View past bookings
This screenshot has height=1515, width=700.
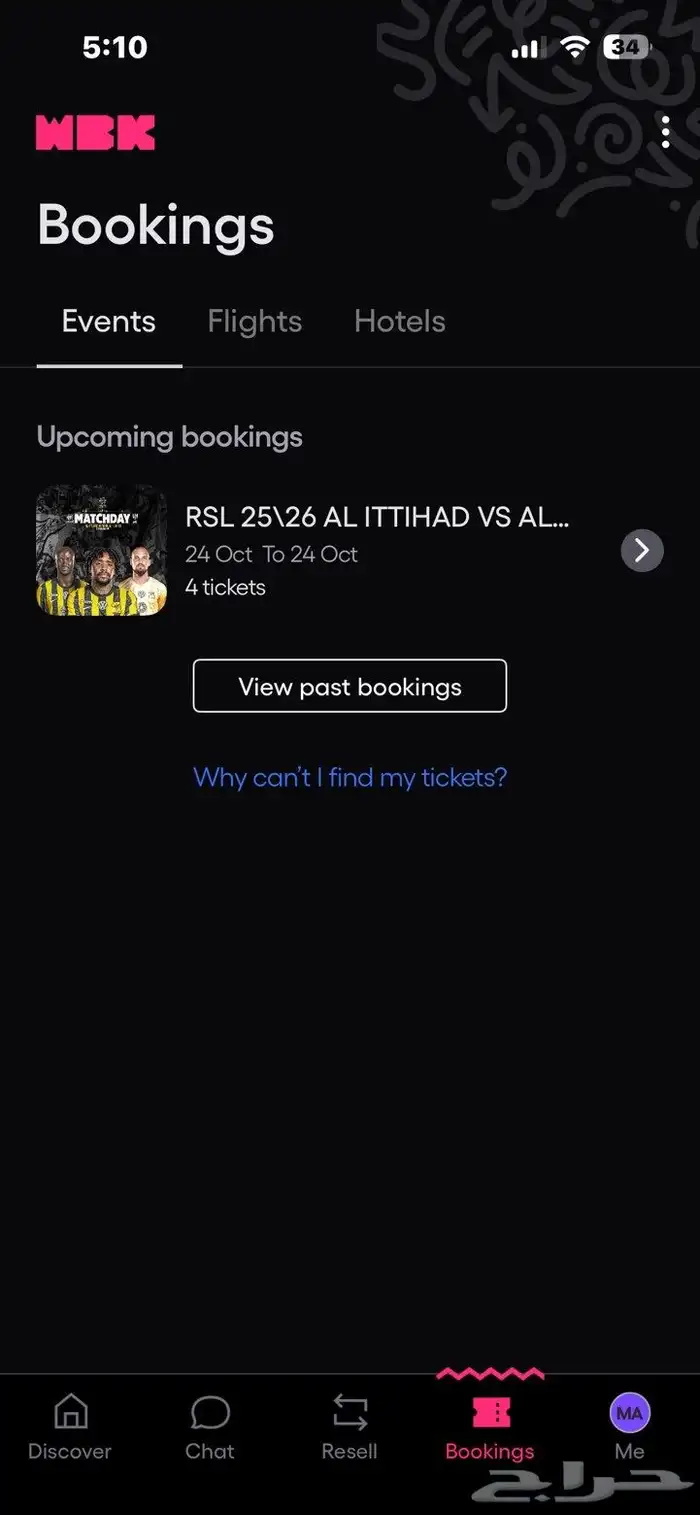350,687
